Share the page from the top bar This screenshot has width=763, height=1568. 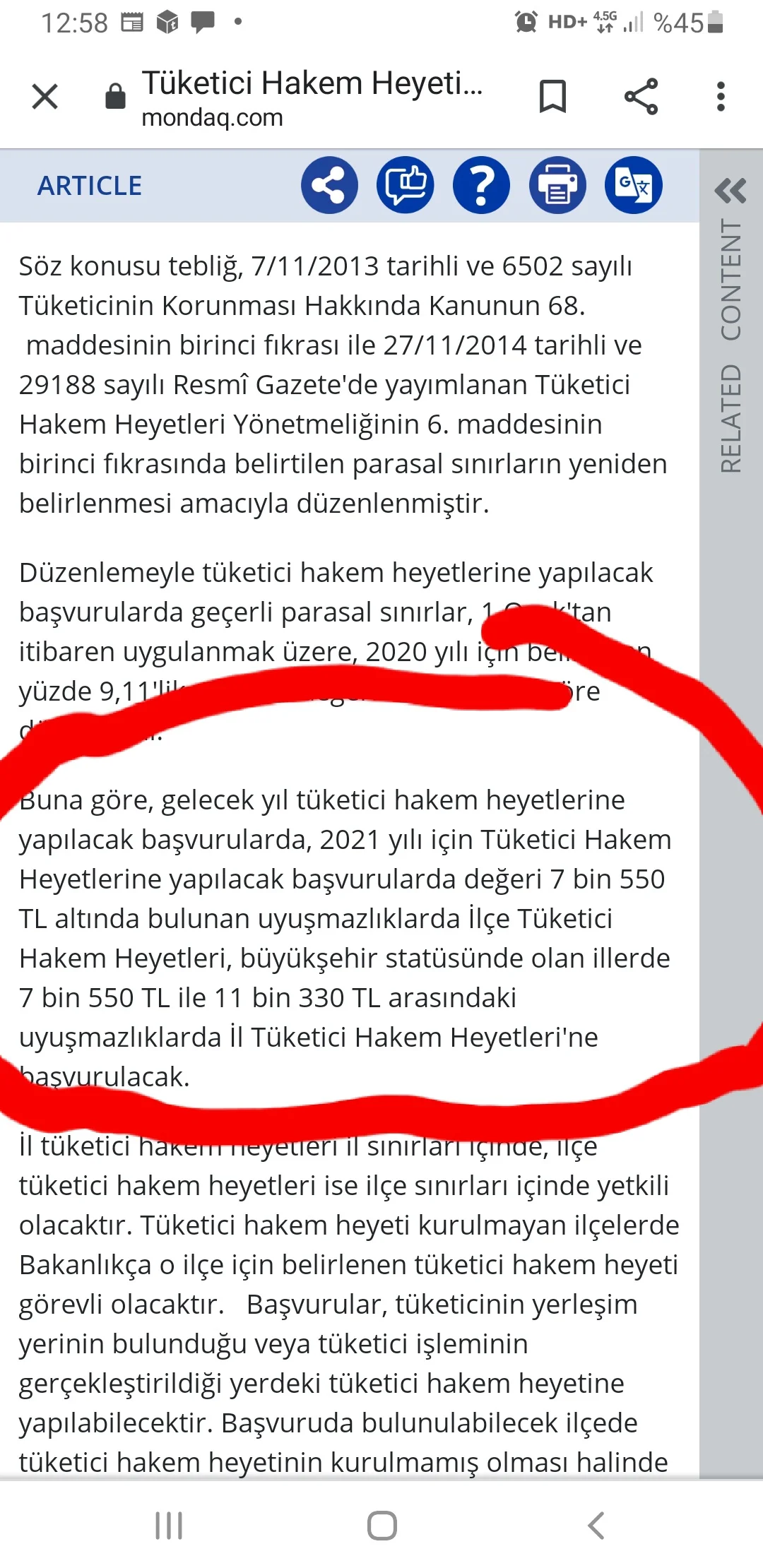click(x=641, y=97)
